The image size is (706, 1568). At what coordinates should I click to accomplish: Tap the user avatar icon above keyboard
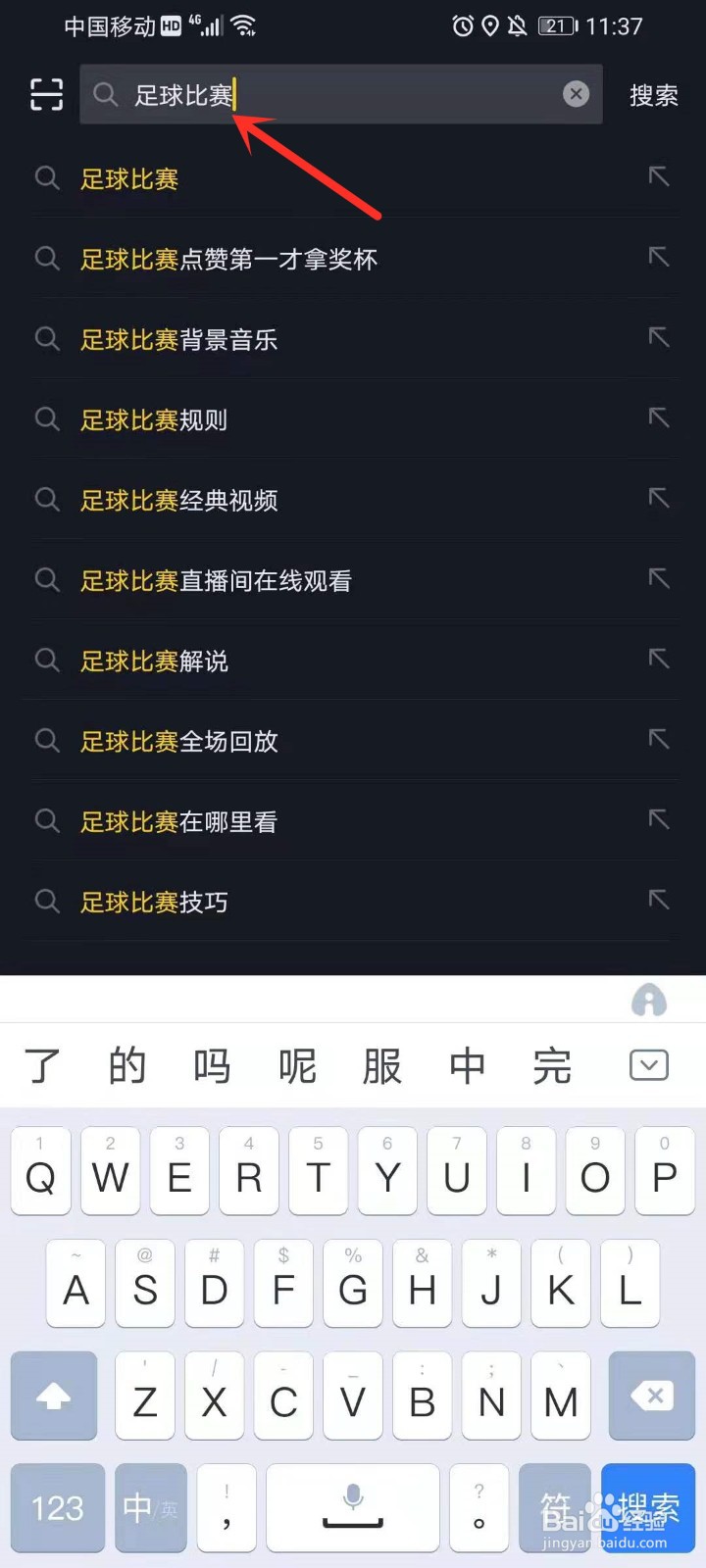pyautogui.click(x=650, y=1001)
